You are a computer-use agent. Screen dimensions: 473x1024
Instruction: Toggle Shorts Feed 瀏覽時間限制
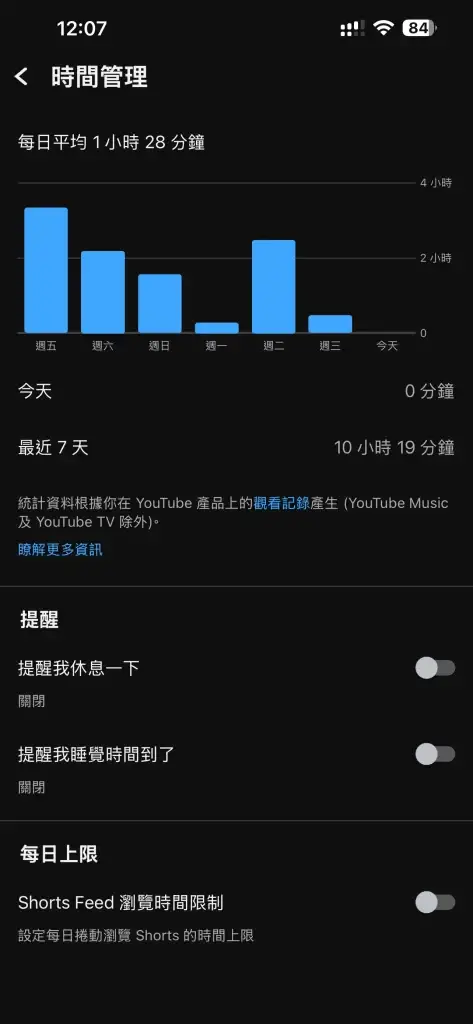(x=435, y=903)
